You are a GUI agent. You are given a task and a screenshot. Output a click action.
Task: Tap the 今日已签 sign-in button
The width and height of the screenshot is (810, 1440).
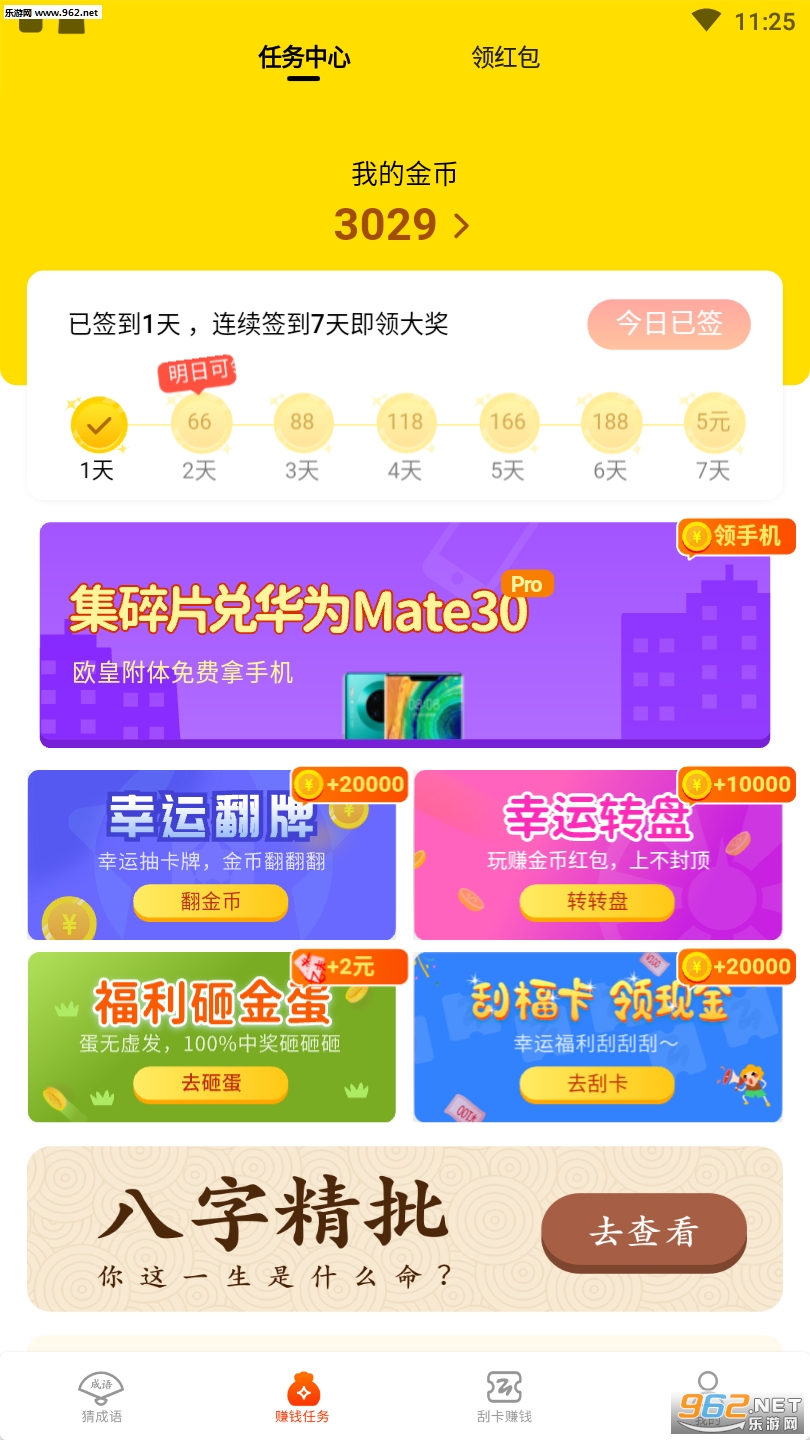tap(668, 324)
